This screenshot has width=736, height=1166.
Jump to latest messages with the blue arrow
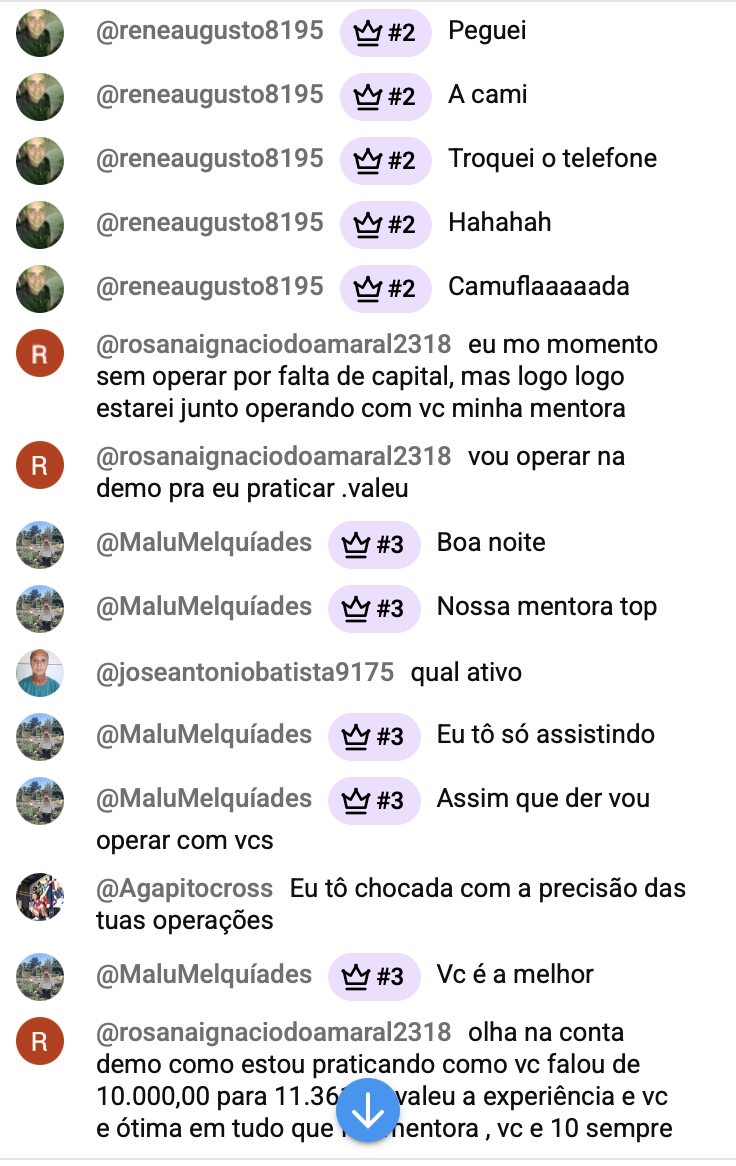tap(368, 1110)
